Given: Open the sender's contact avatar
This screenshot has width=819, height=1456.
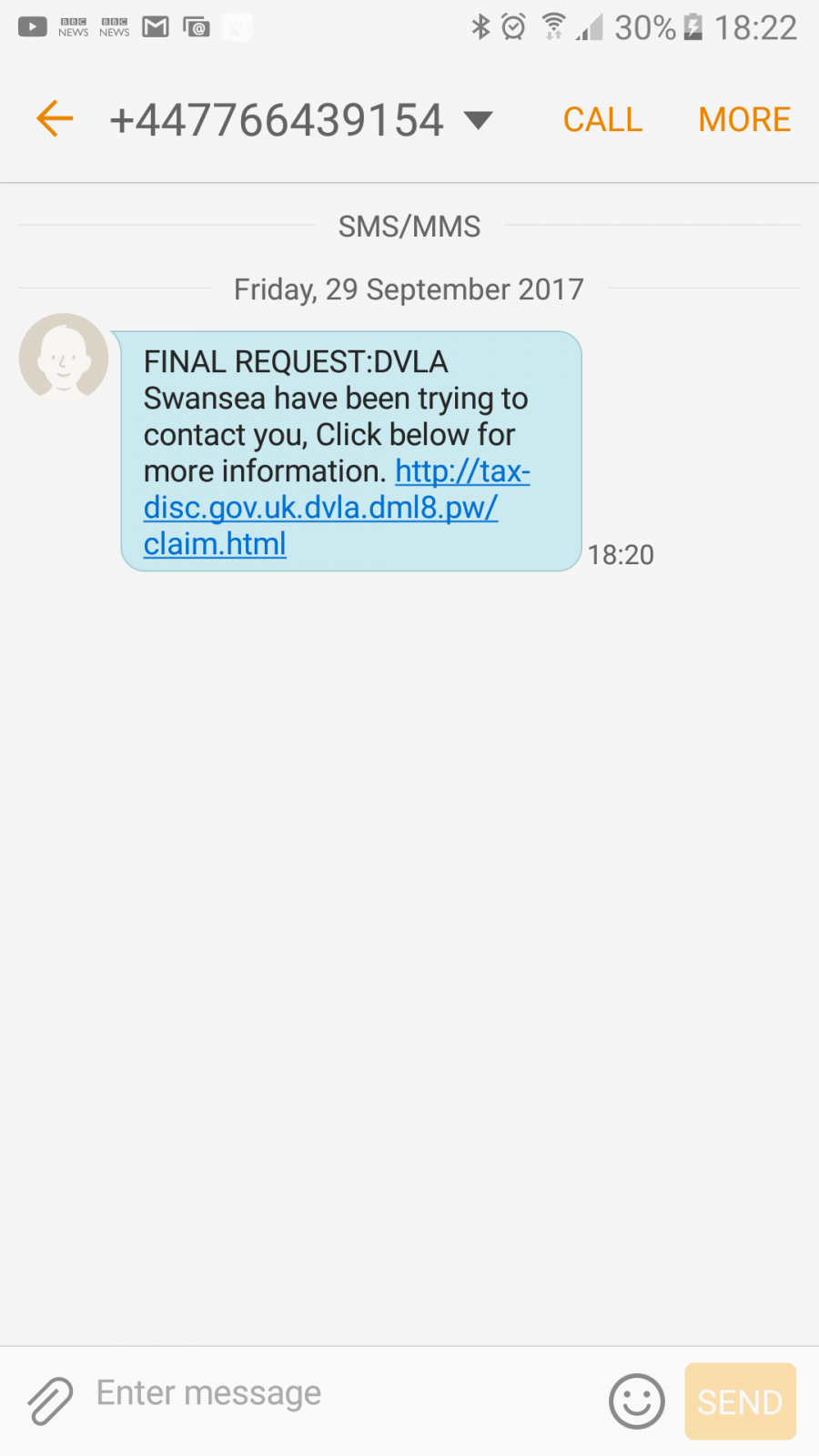Looking at the screenshot, I should pos(64,358).
